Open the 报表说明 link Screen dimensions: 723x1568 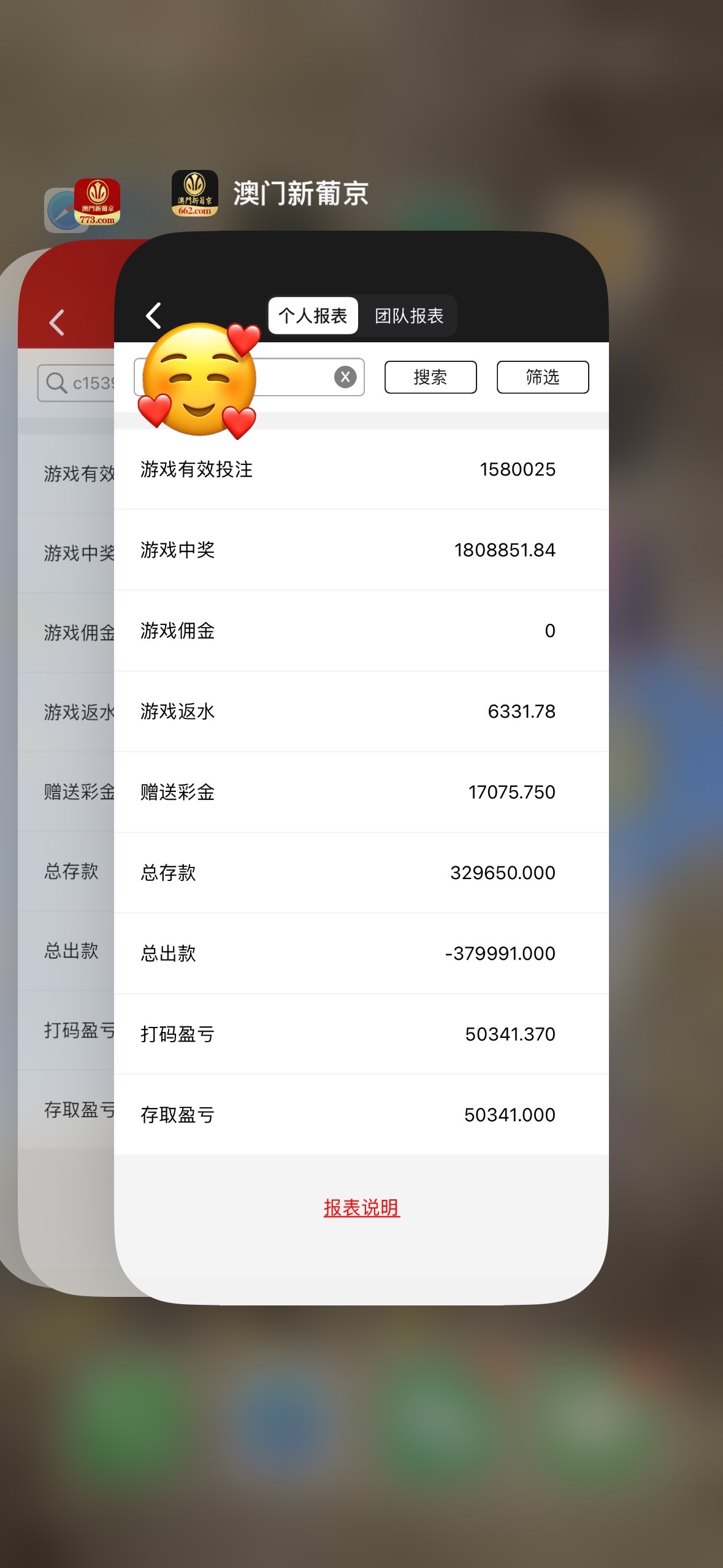click(x=361, y=1207)
